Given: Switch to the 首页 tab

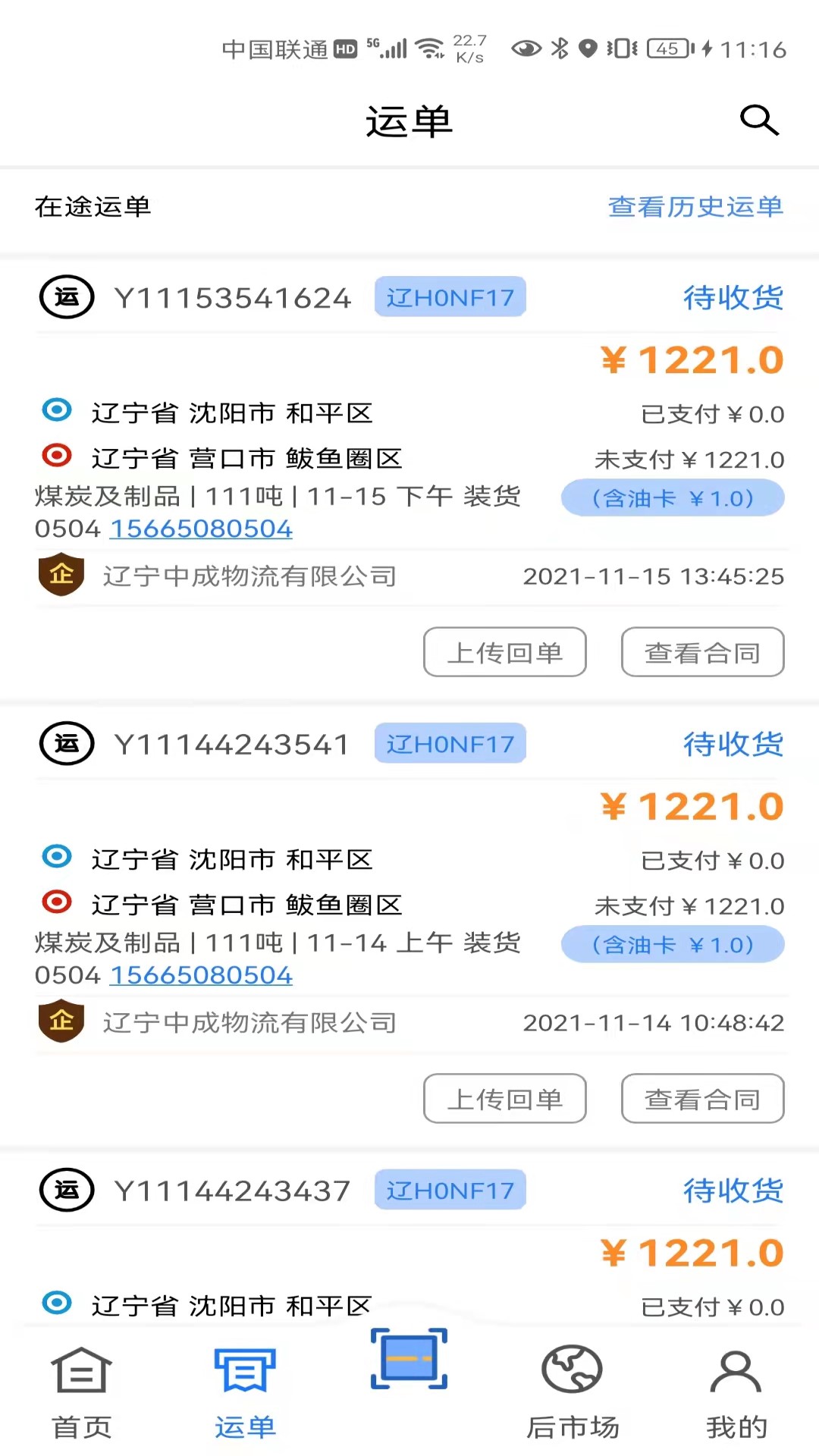Looking at the screenshot, I should (81, 1388).
